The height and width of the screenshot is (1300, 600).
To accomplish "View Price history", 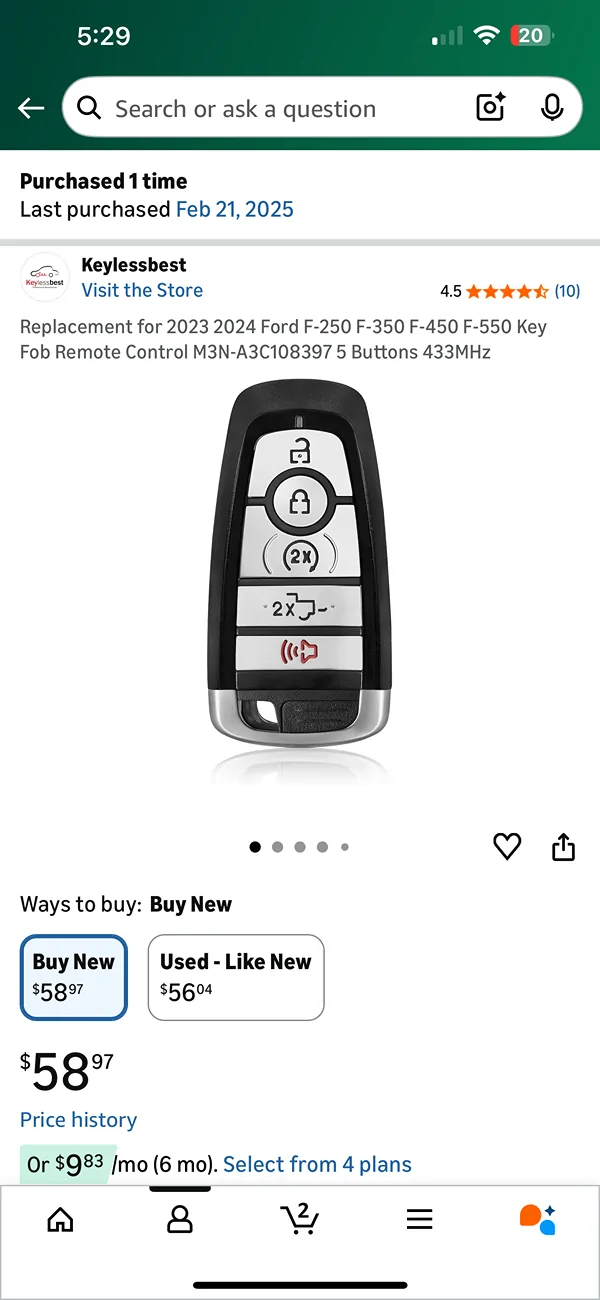I will (x=78, y=1120).
